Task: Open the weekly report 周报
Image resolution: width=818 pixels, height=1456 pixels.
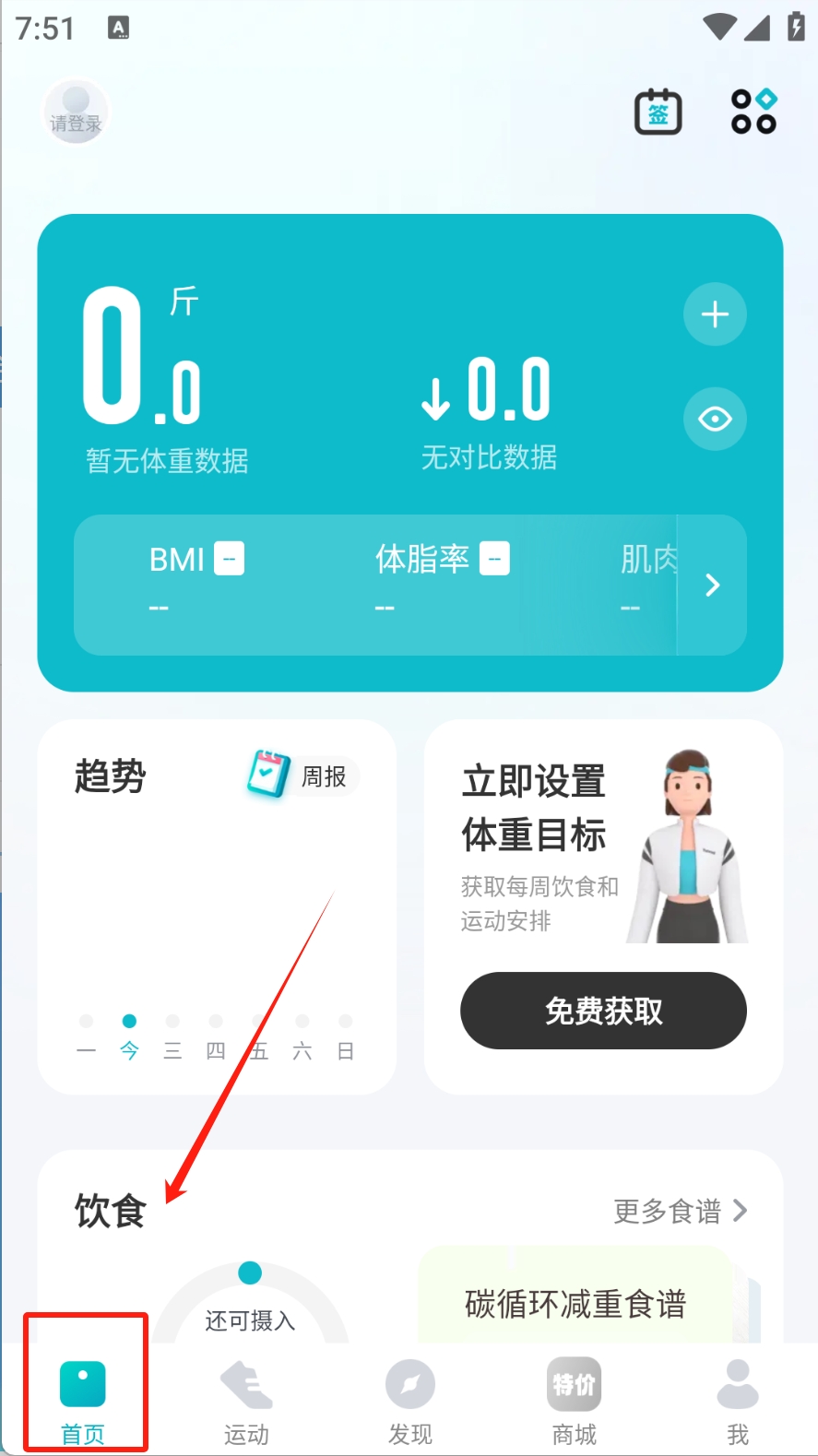Action: [x=303, y=775]
